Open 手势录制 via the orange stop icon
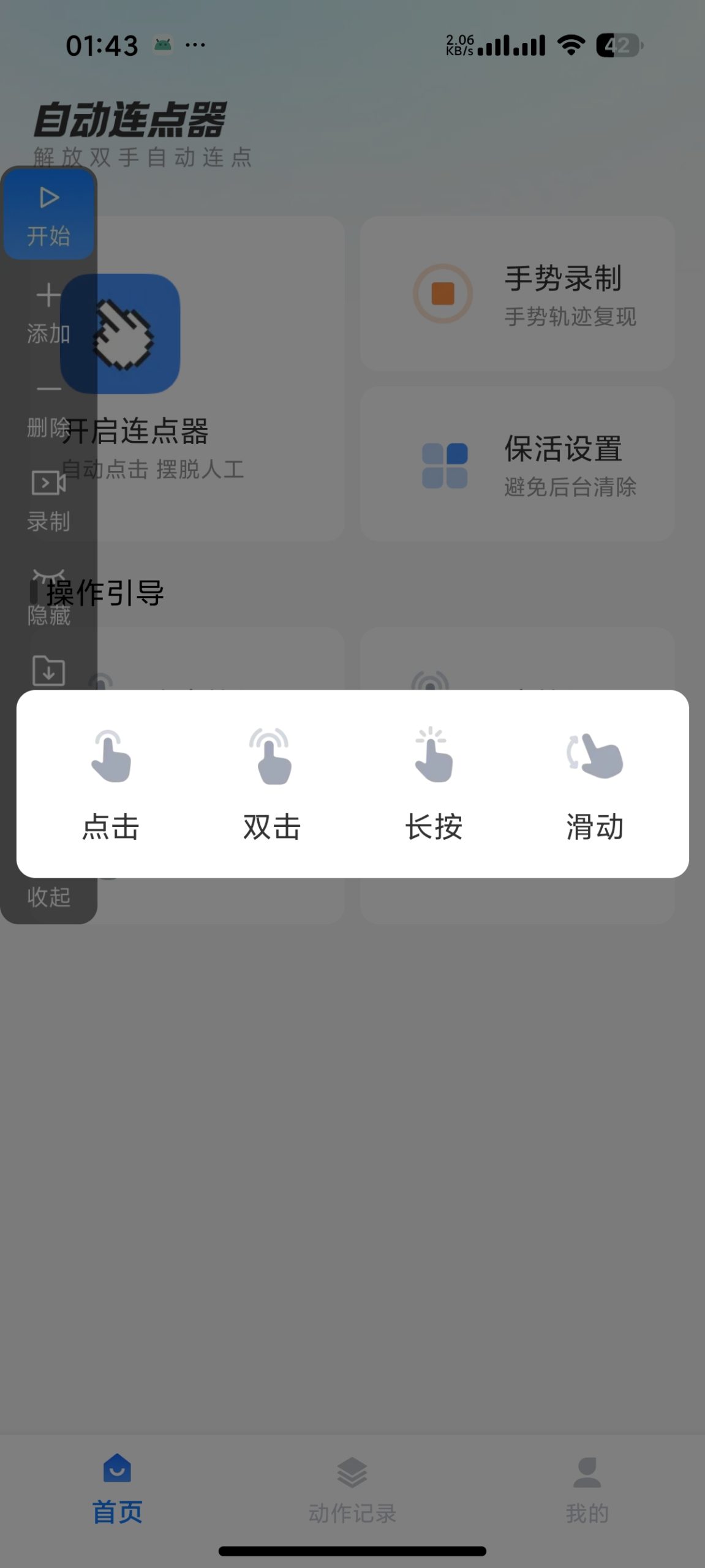This screenshot has width=705, height=1568. [442, 293]
